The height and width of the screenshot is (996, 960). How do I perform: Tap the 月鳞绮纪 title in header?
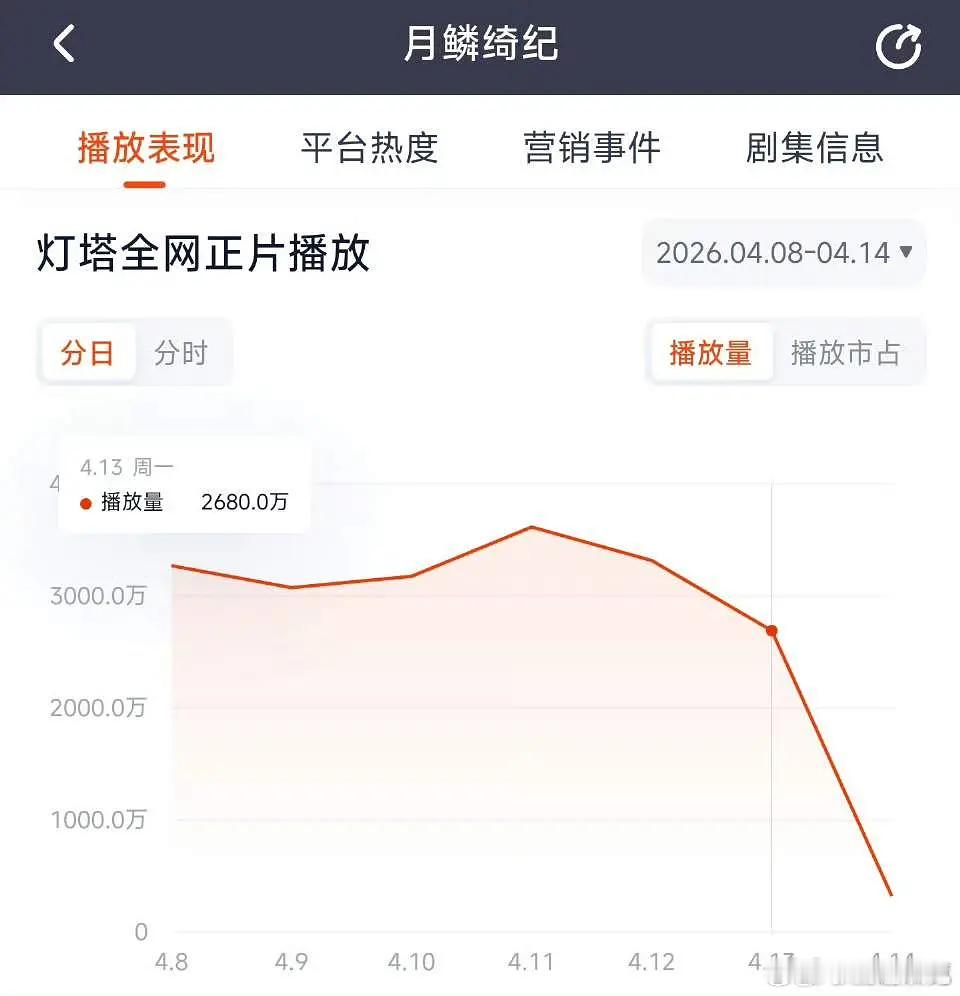click(480, 44)
